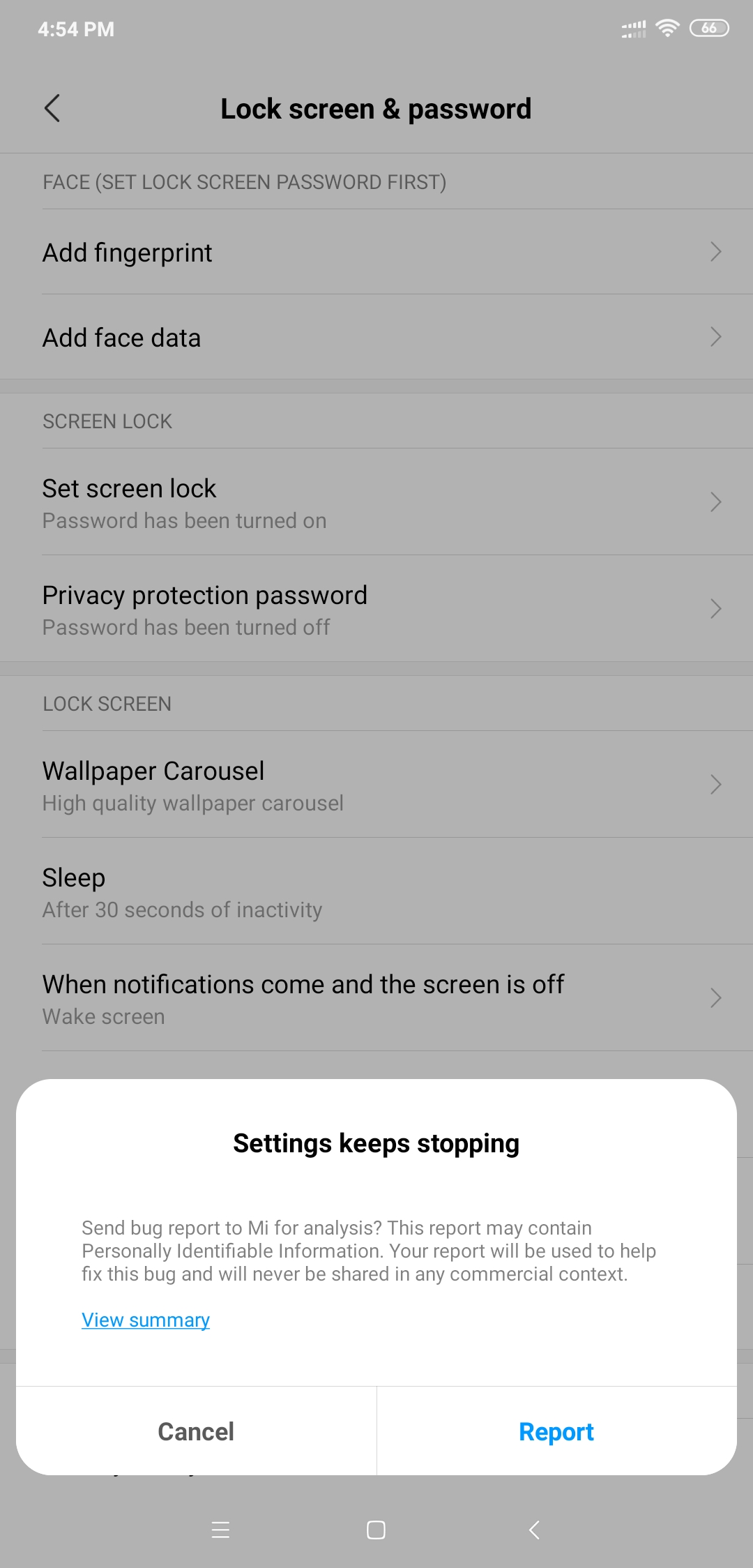Tap the system home button

coord(376,1530)
